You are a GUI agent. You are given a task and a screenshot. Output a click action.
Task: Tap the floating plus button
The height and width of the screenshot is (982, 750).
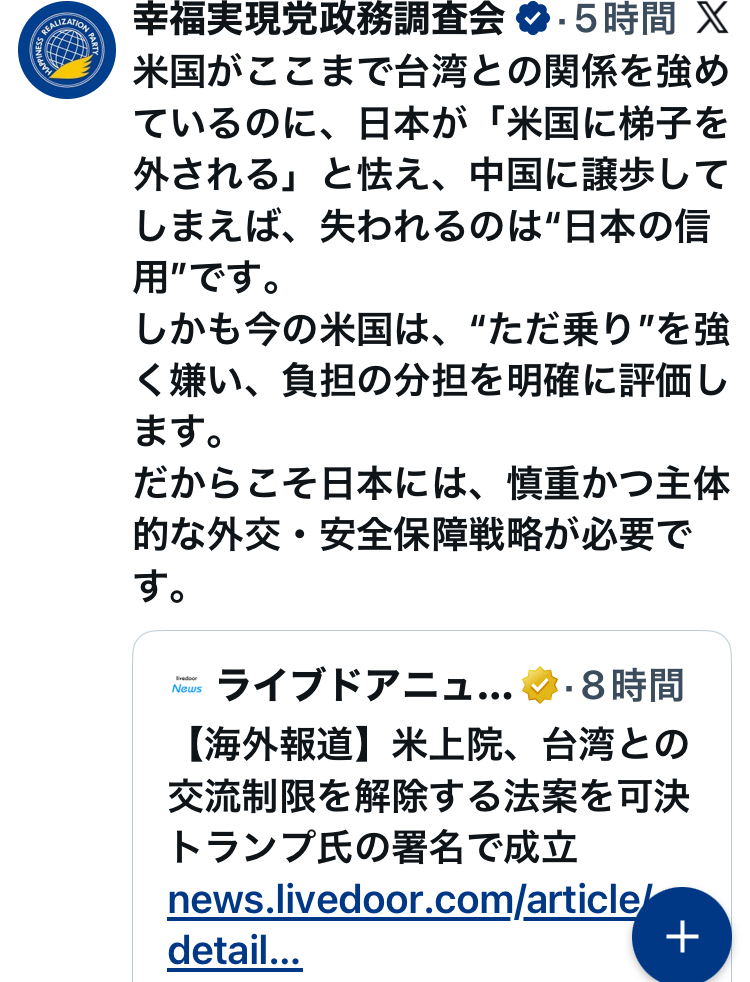[x=682, y=936]
